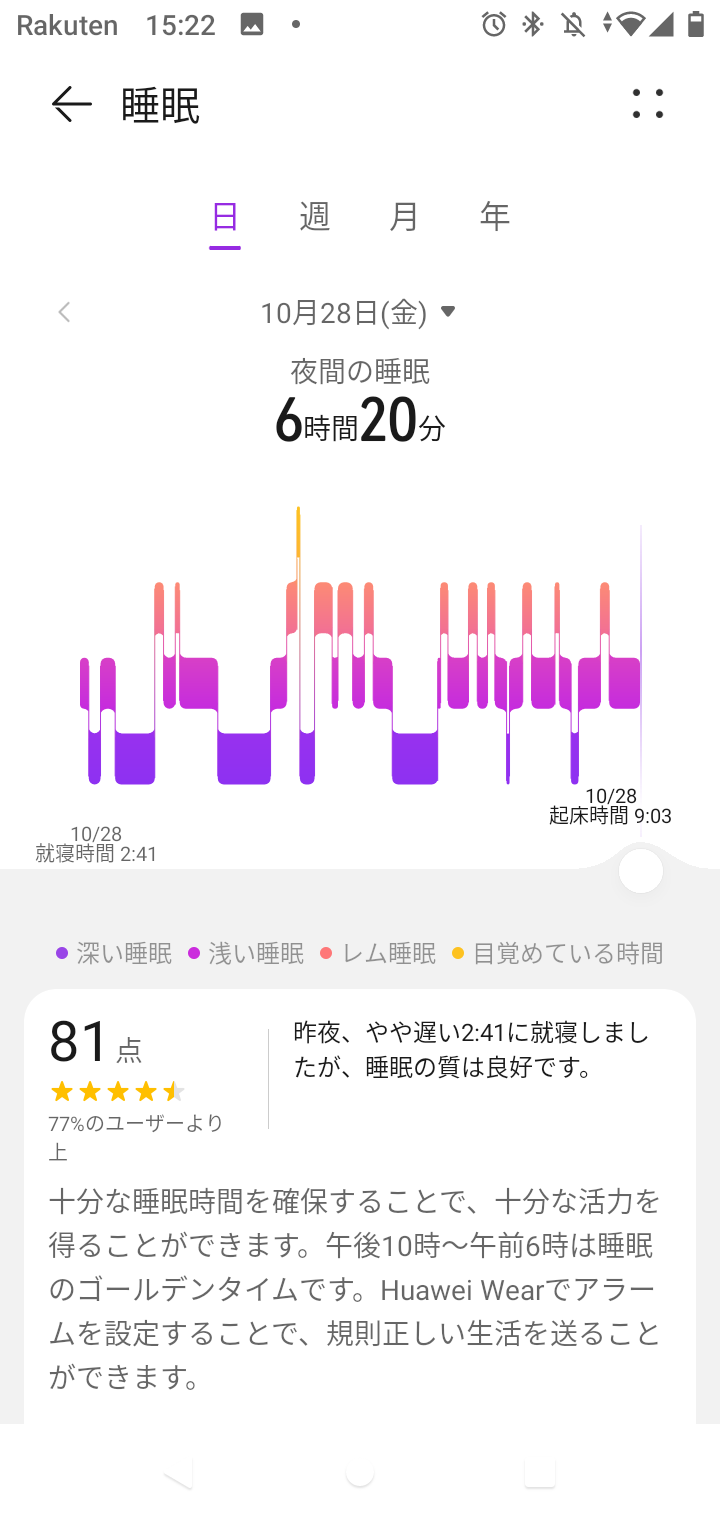This screenshot has height=1520, width=720.
Task: Tap the system home button
Action: pos(360,1472)
